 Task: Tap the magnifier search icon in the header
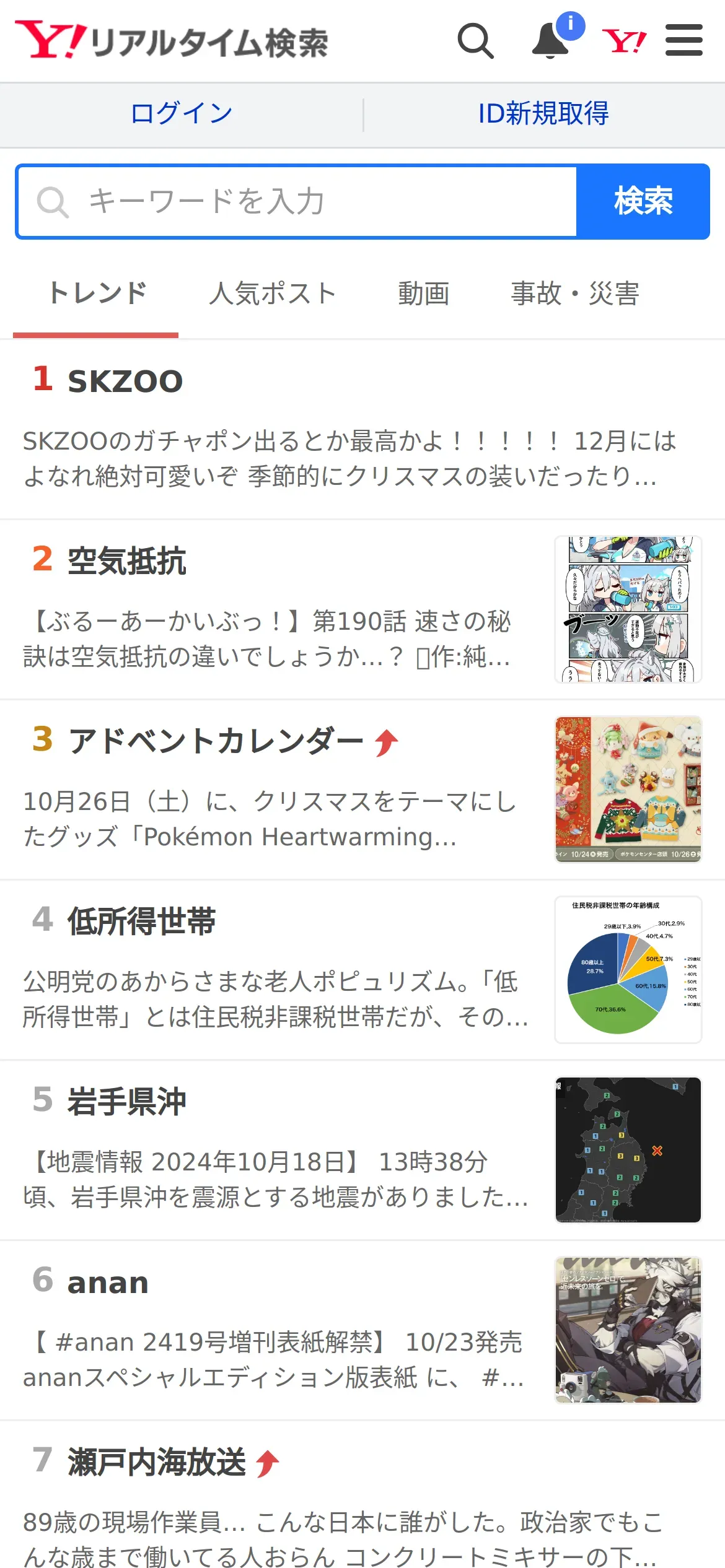(475, 41)
